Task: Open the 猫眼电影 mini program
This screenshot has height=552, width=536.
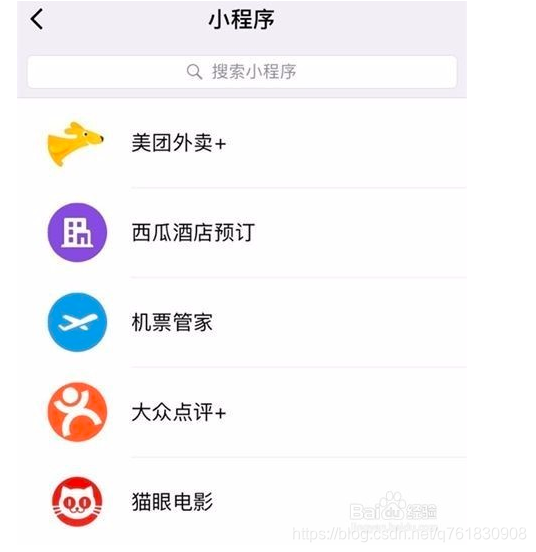Action: [242, 502]
